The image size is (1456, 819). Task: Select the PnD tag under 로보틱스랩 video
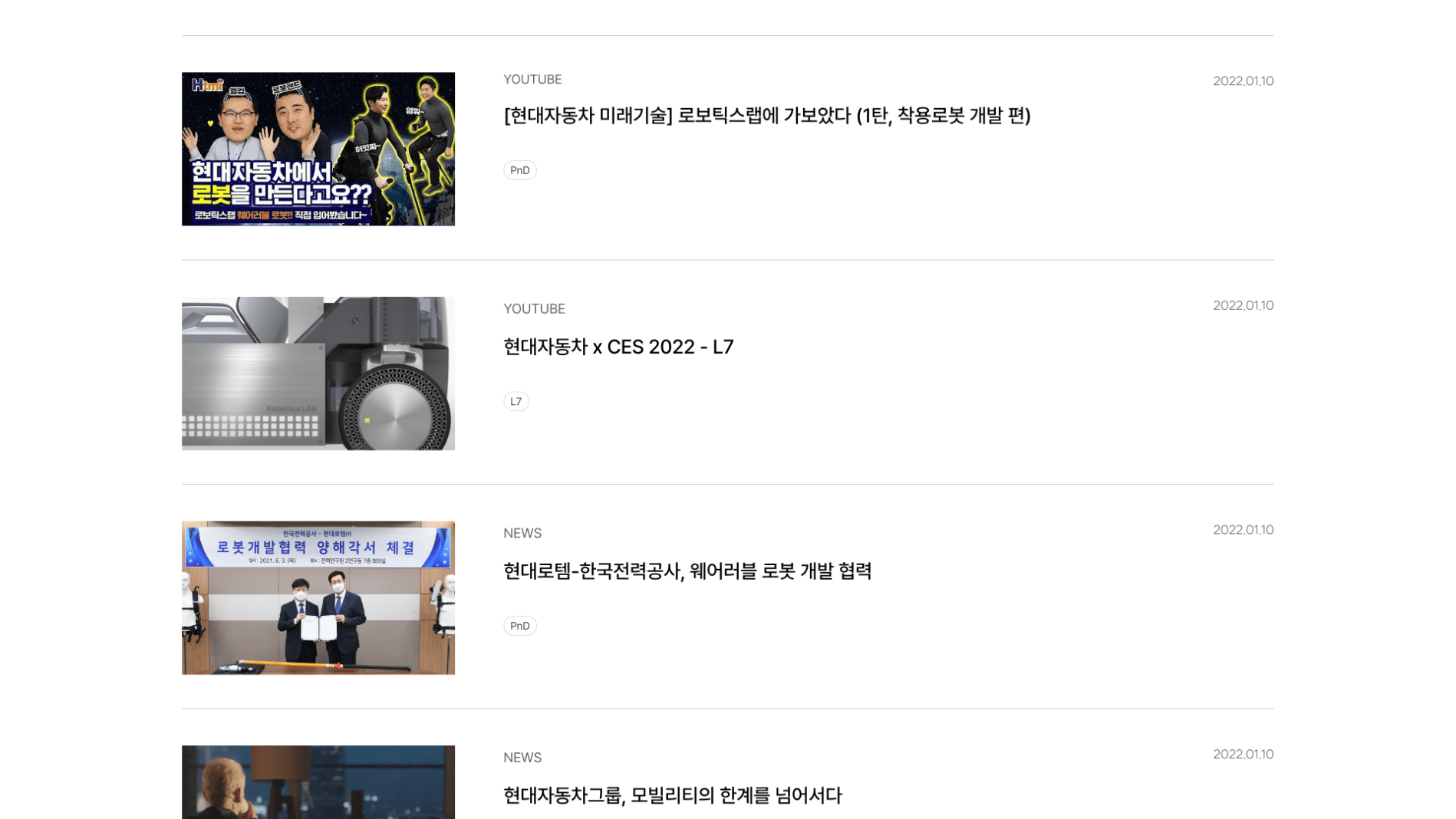click(x=519, y=170)
